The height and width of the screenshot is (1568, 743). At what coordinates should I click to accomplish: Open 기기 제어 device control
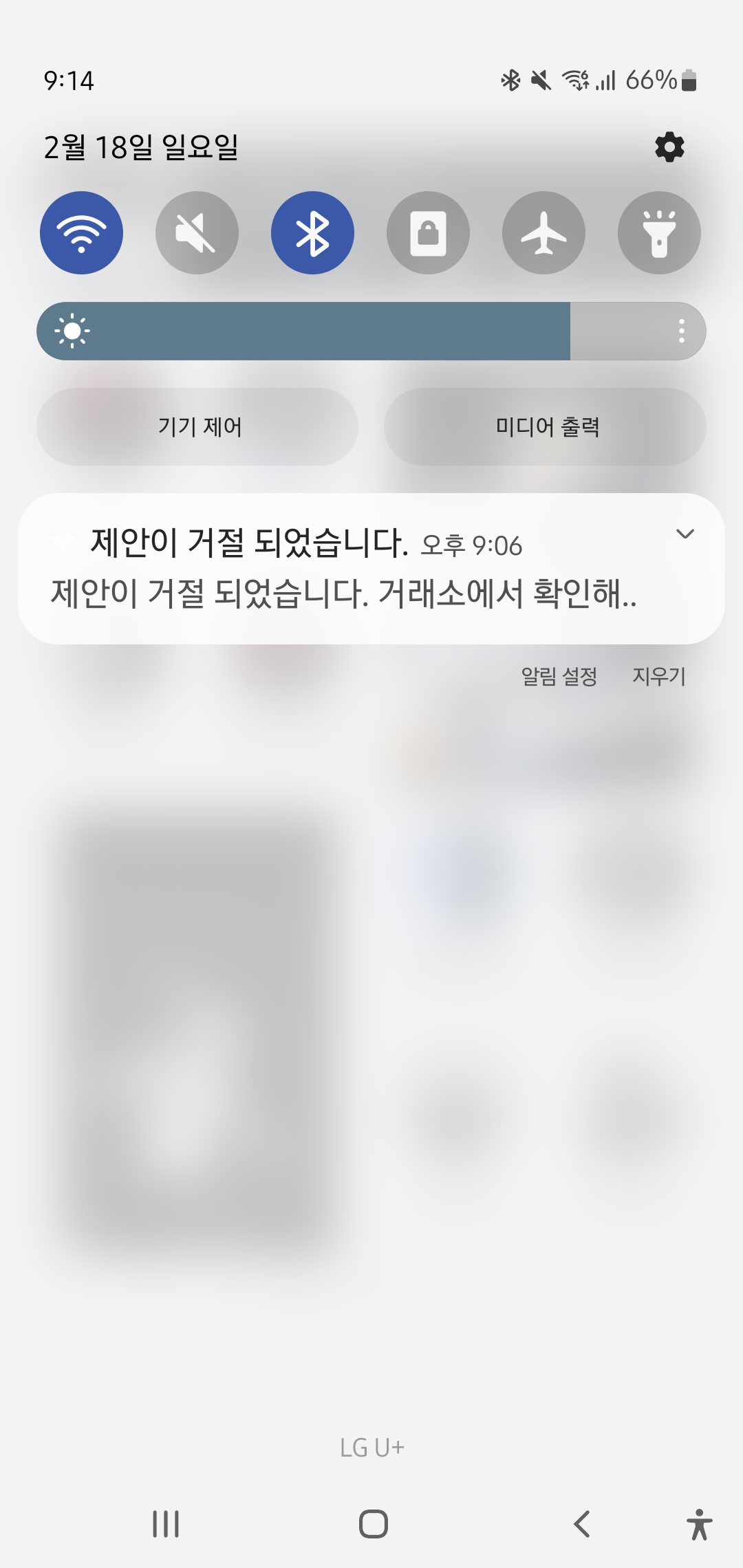pos(197,427)
